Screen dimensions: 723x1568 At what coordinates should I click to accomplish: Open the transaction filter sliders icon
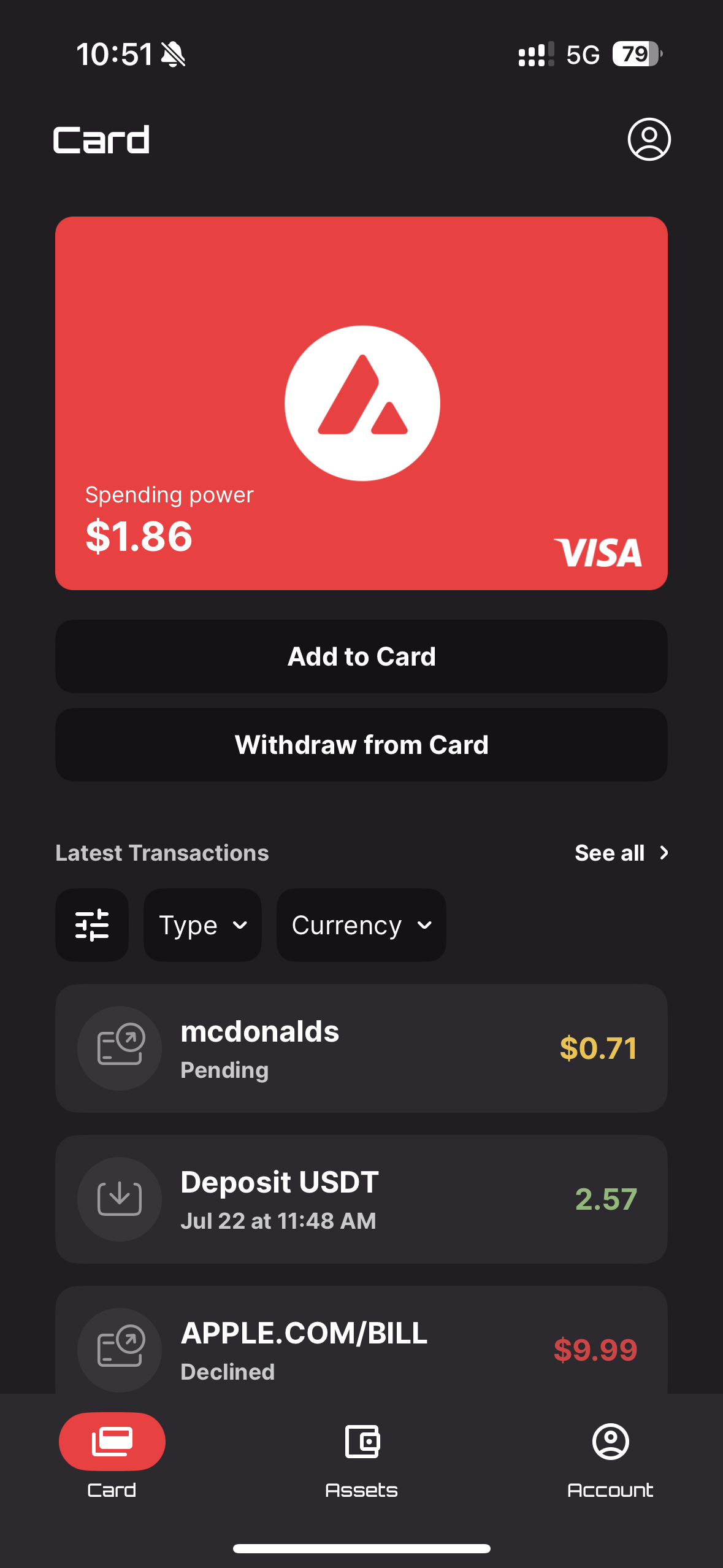click(92, 925)
